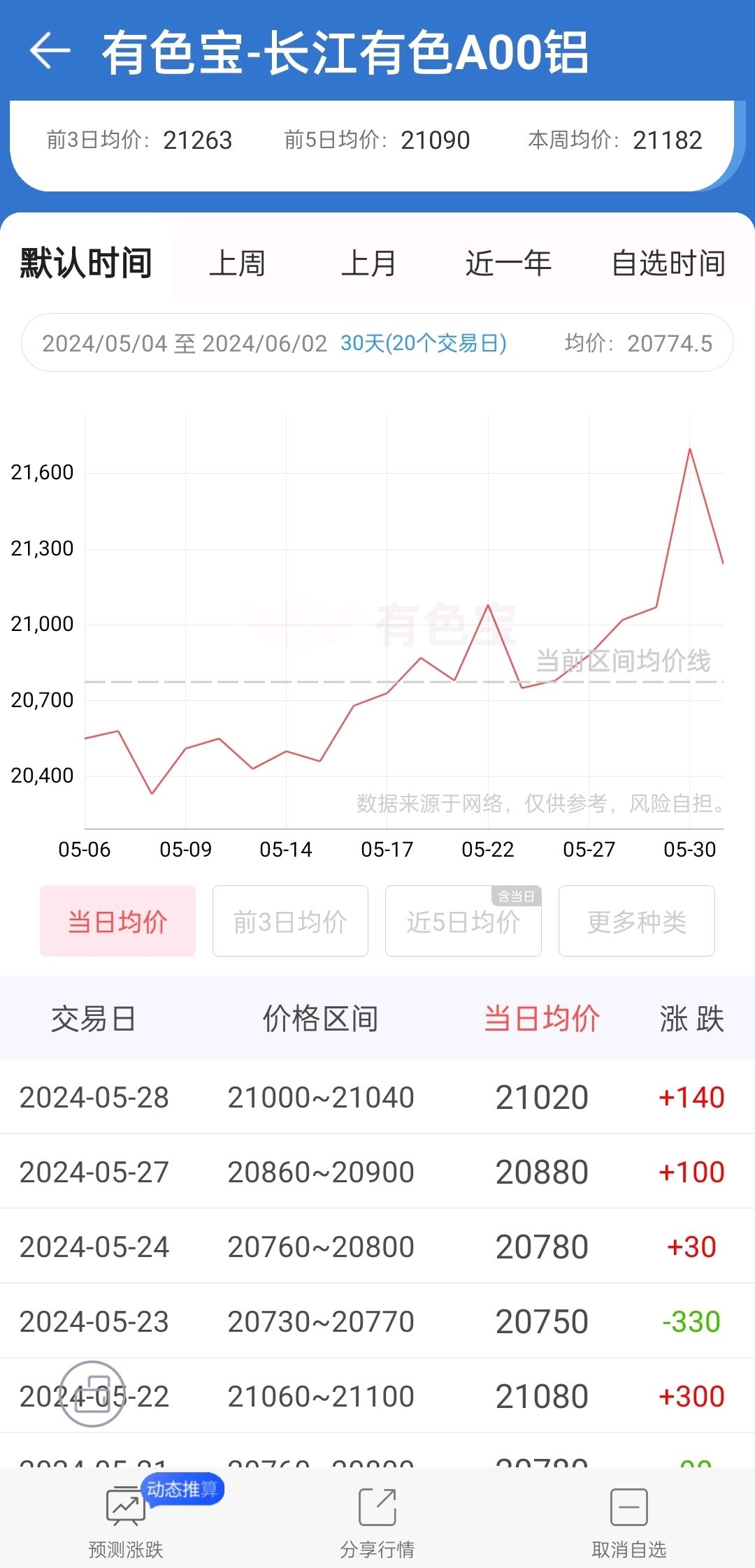
Task: Select the 默认时间 tab
Action: point(86,263)
